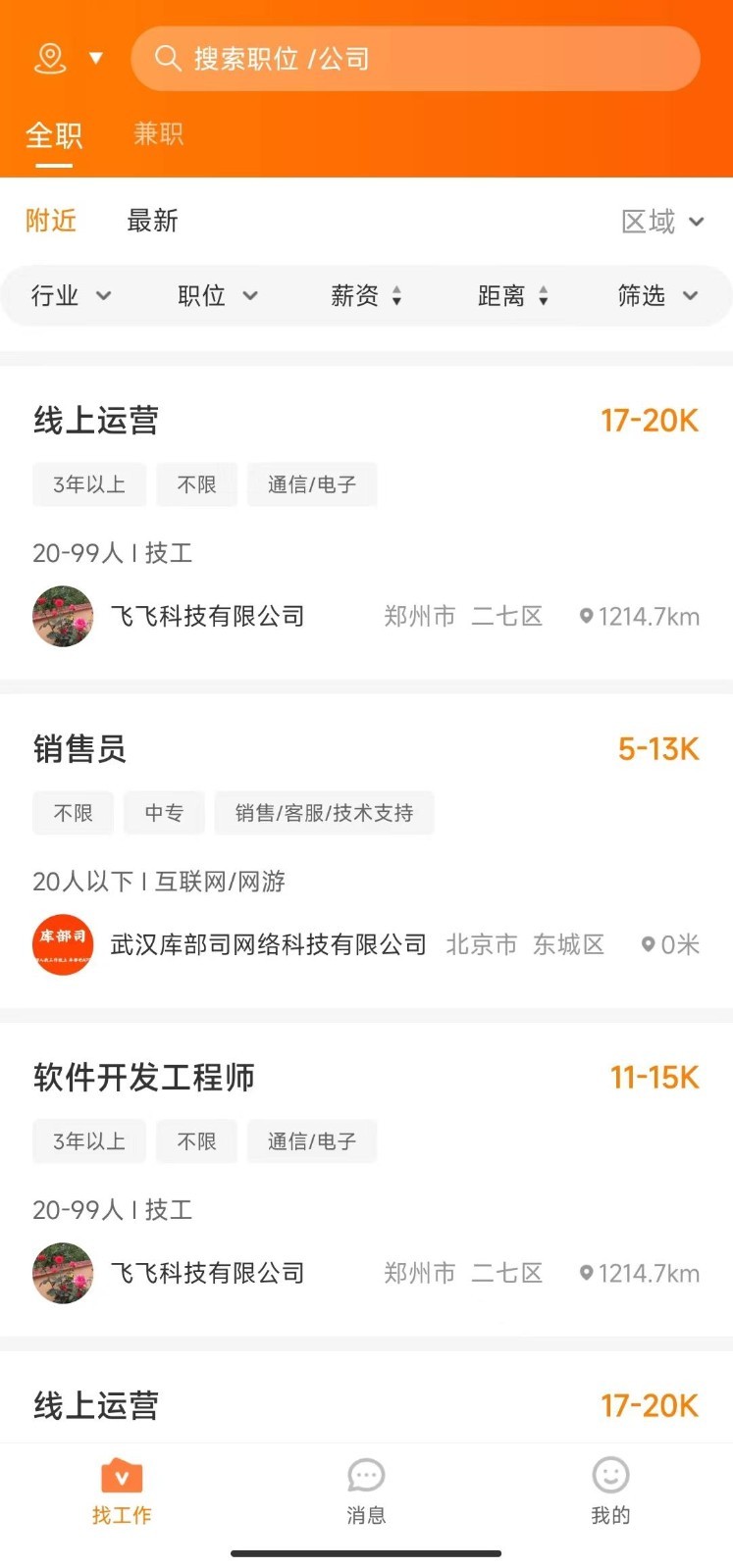Open the 销售员 job at 武汉库部司
Image resolution: width=733 pixels, height=1568 pixels.
[x=366, y=851]
